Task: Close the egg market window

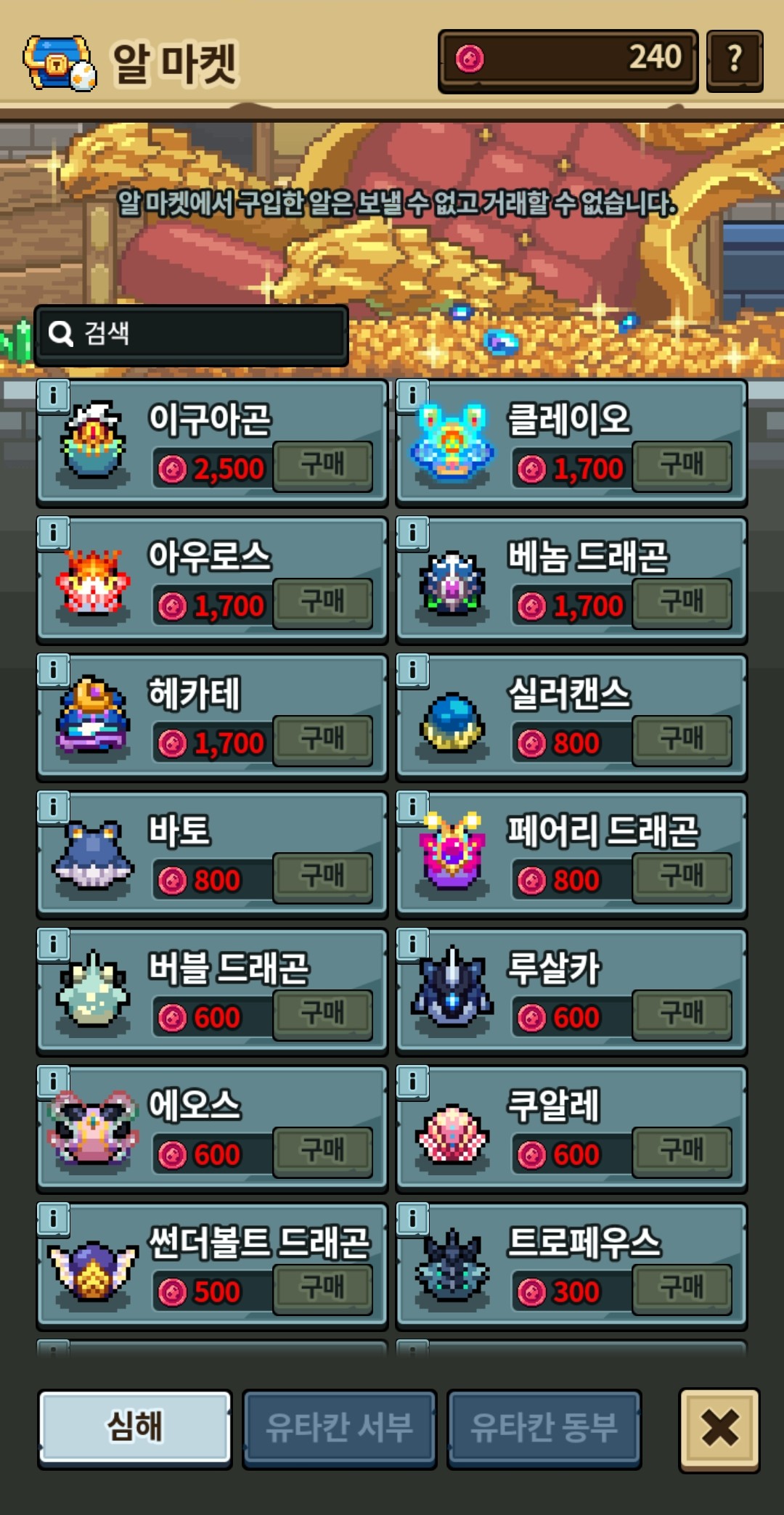Action: click(719, 1428)
